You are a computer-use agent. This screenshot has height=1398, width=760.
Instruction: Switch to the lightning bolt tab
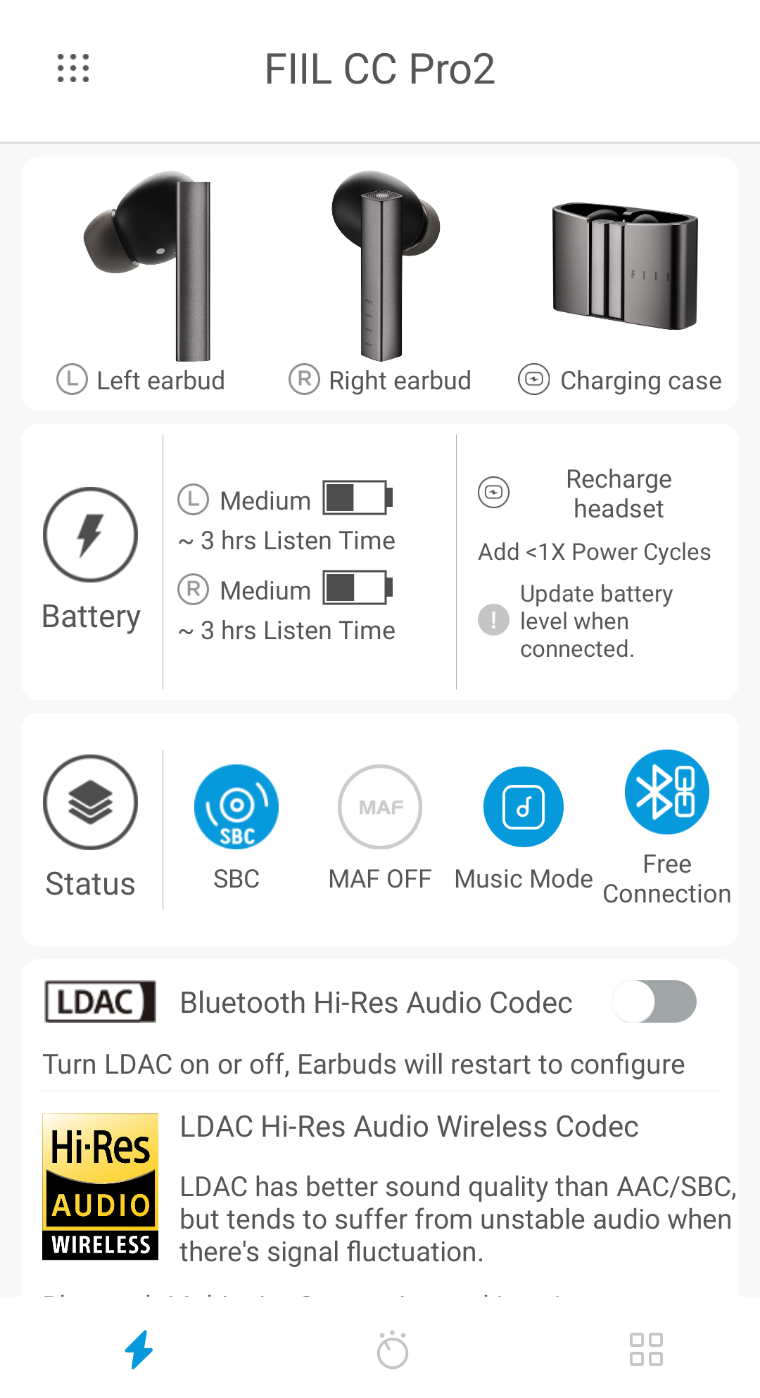pos(139,1350)
